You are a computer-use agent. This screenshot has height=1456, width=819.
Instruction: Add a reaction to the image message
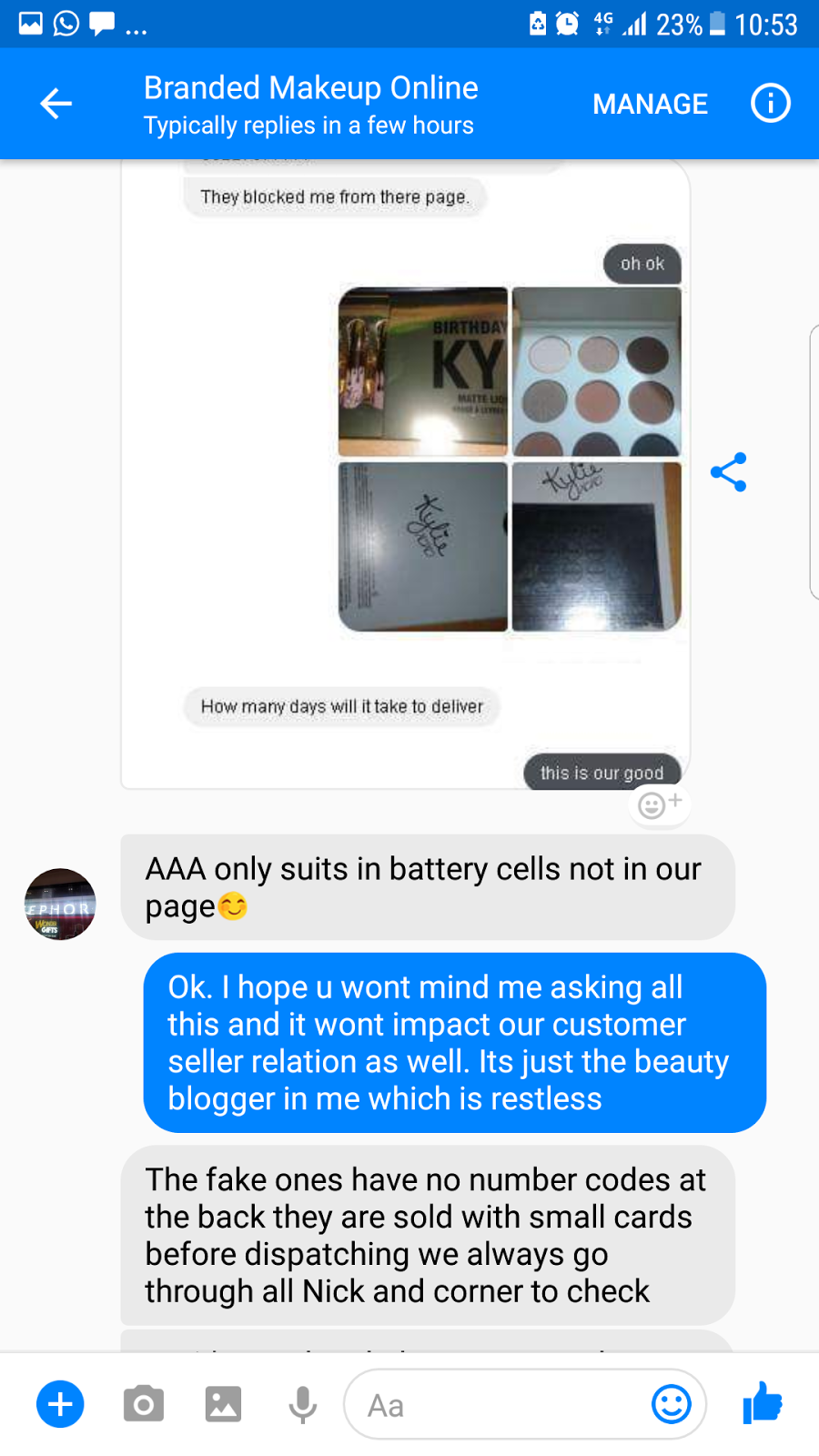point(660,804)
